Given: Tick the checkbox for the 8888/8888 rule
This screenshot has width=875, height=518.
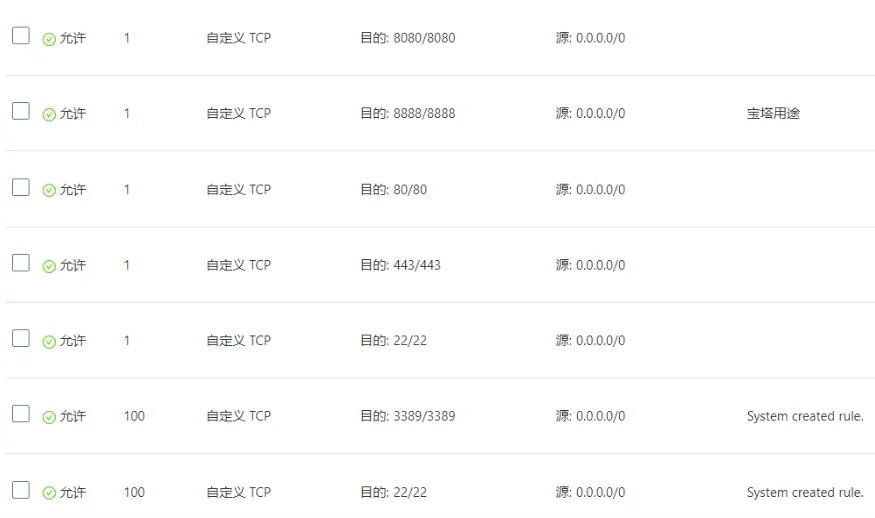Looking at the screenshot, I should (x=20, y=112).
